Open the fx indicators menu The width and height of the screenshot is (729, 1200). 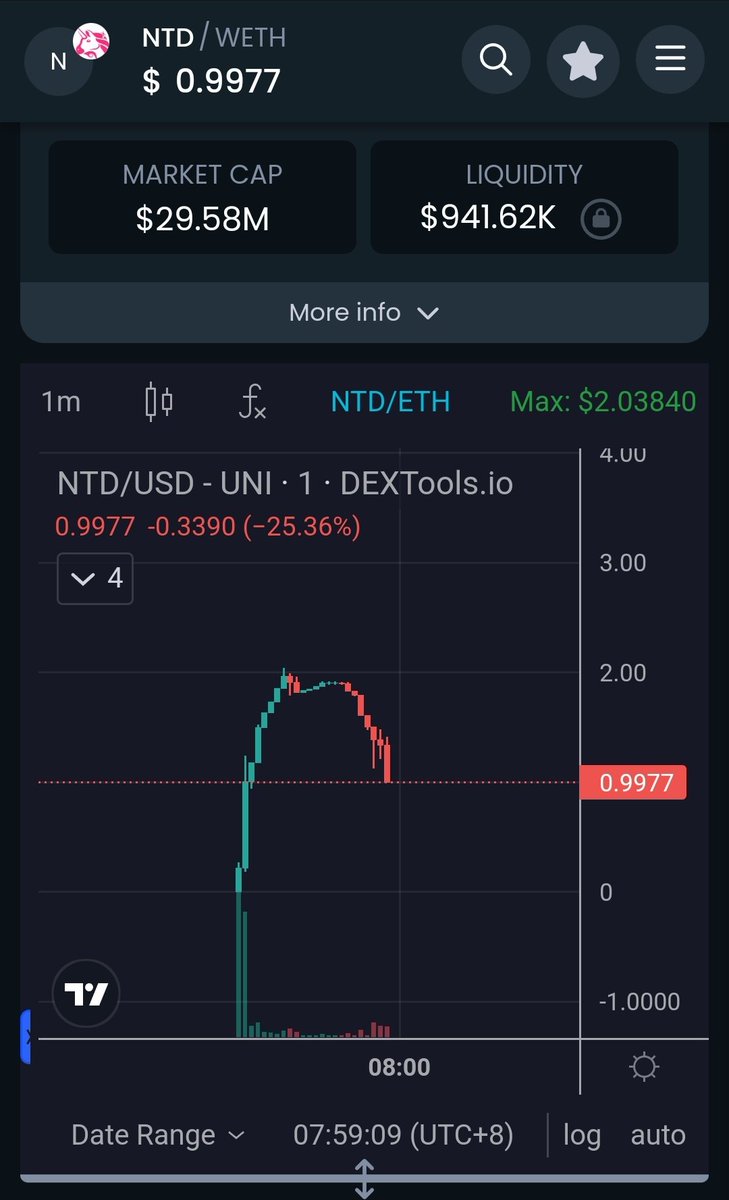pos(253,402)
